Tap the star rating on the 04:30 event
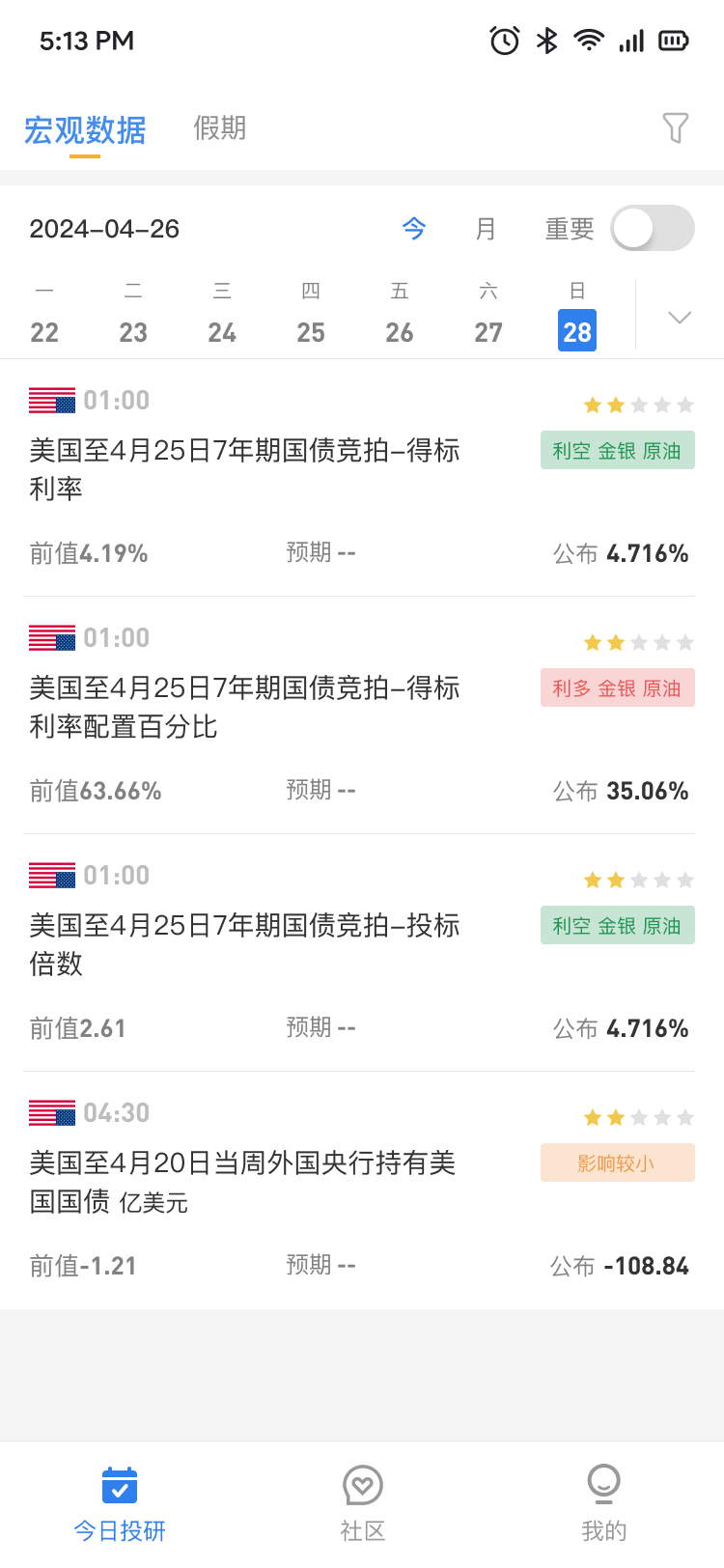Screen dimensions: 724x1568 (x=638, y=1116)
